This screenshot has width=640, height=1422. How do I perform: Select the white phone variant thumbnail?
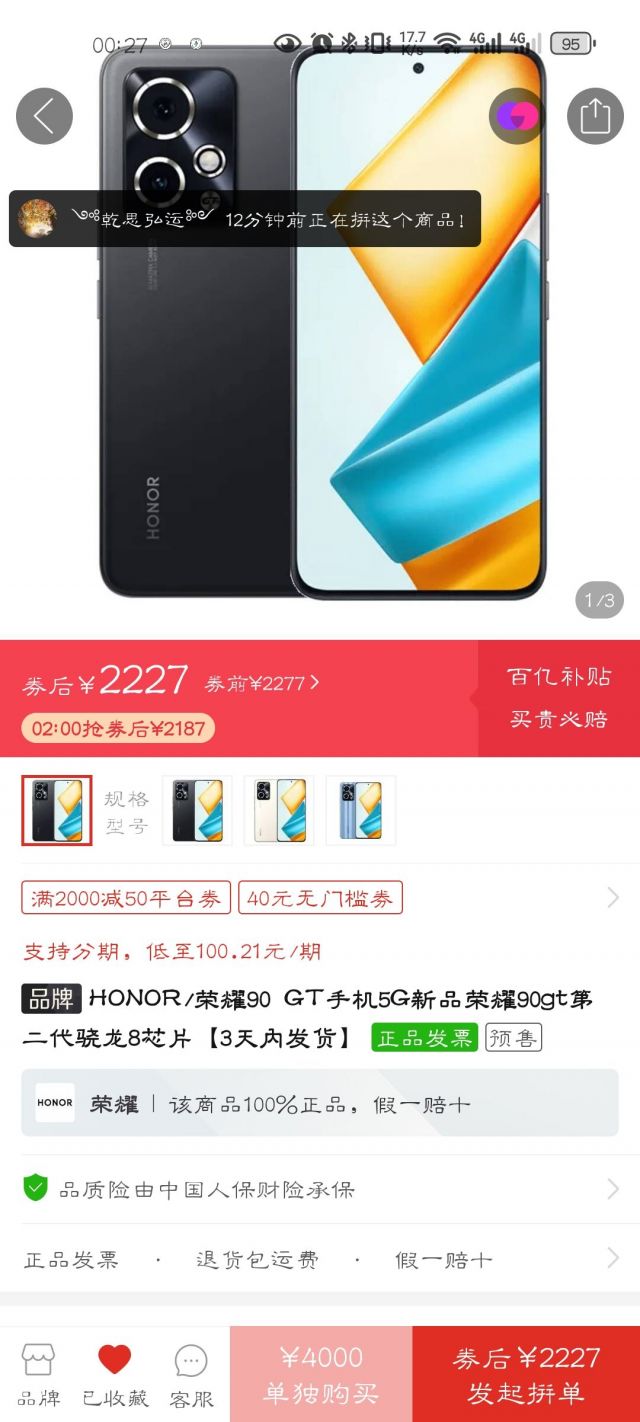pos(278,810)
